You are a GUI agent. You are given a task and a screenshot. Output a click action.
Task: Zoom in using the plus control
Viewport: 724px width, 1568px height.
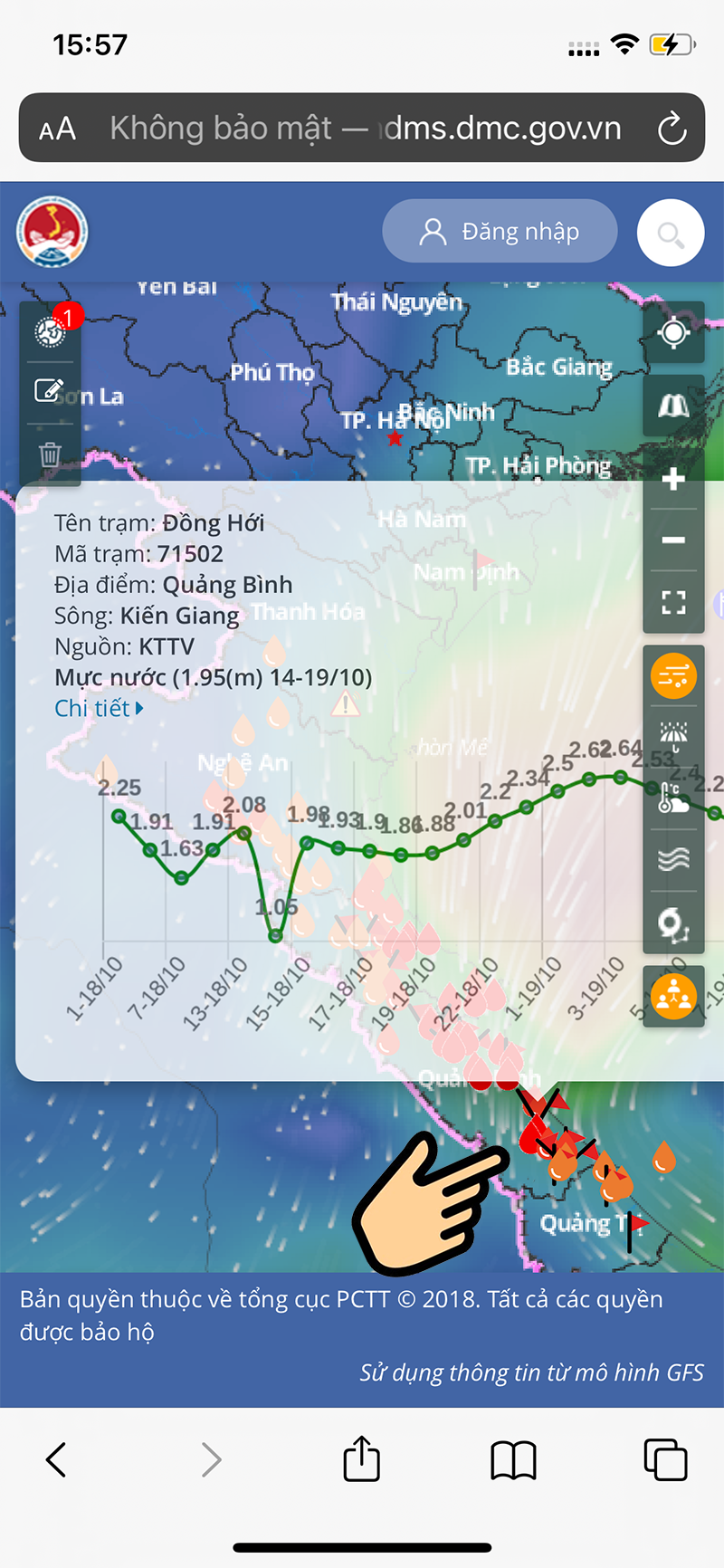(673, 479)
